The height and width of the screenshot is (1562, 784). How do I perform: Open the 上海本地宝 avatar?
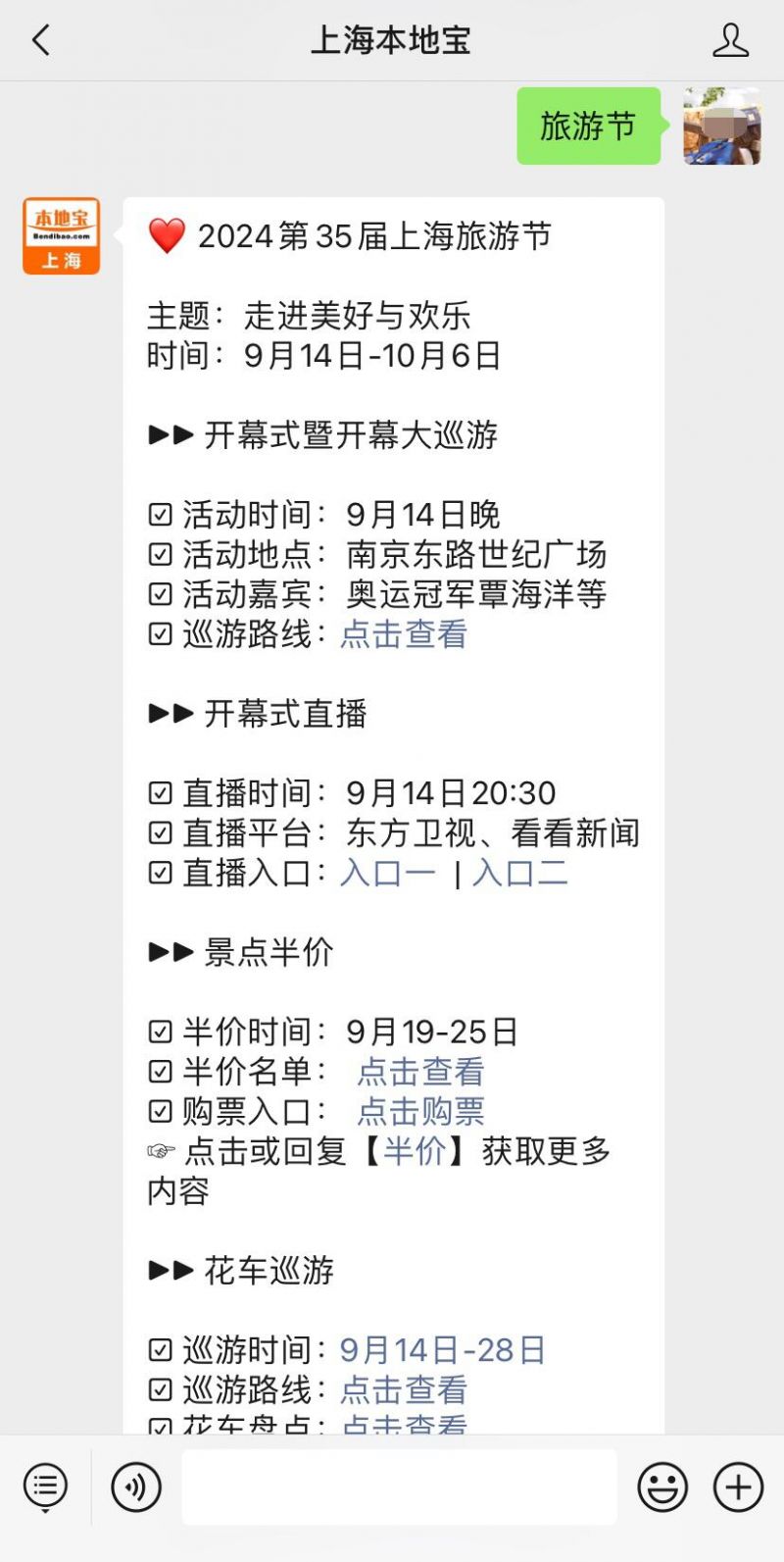pyautogui.click(x=62, y=236)
